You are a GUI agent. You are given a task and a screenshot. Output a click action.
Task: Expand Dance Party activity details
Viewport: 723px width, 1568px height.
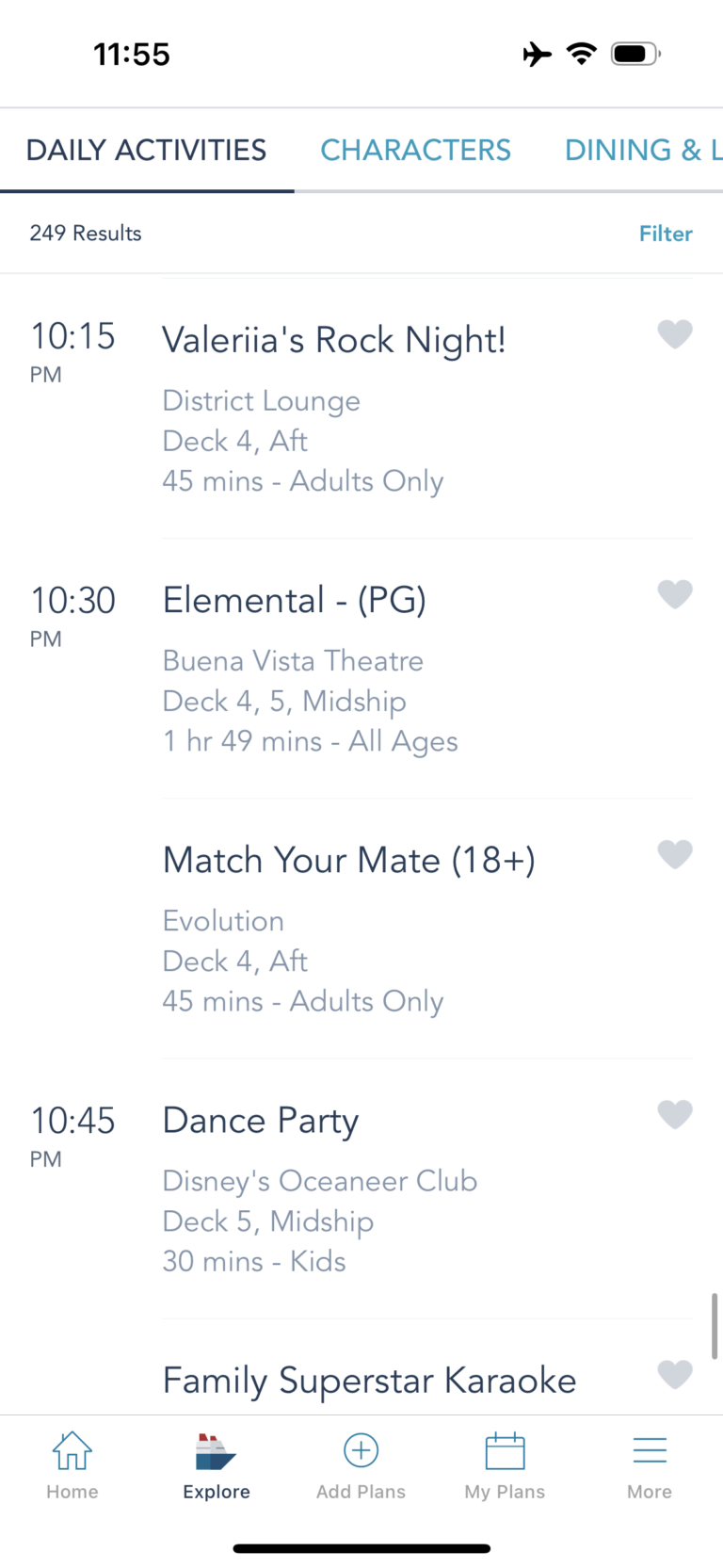click(x=260, y=1120)
